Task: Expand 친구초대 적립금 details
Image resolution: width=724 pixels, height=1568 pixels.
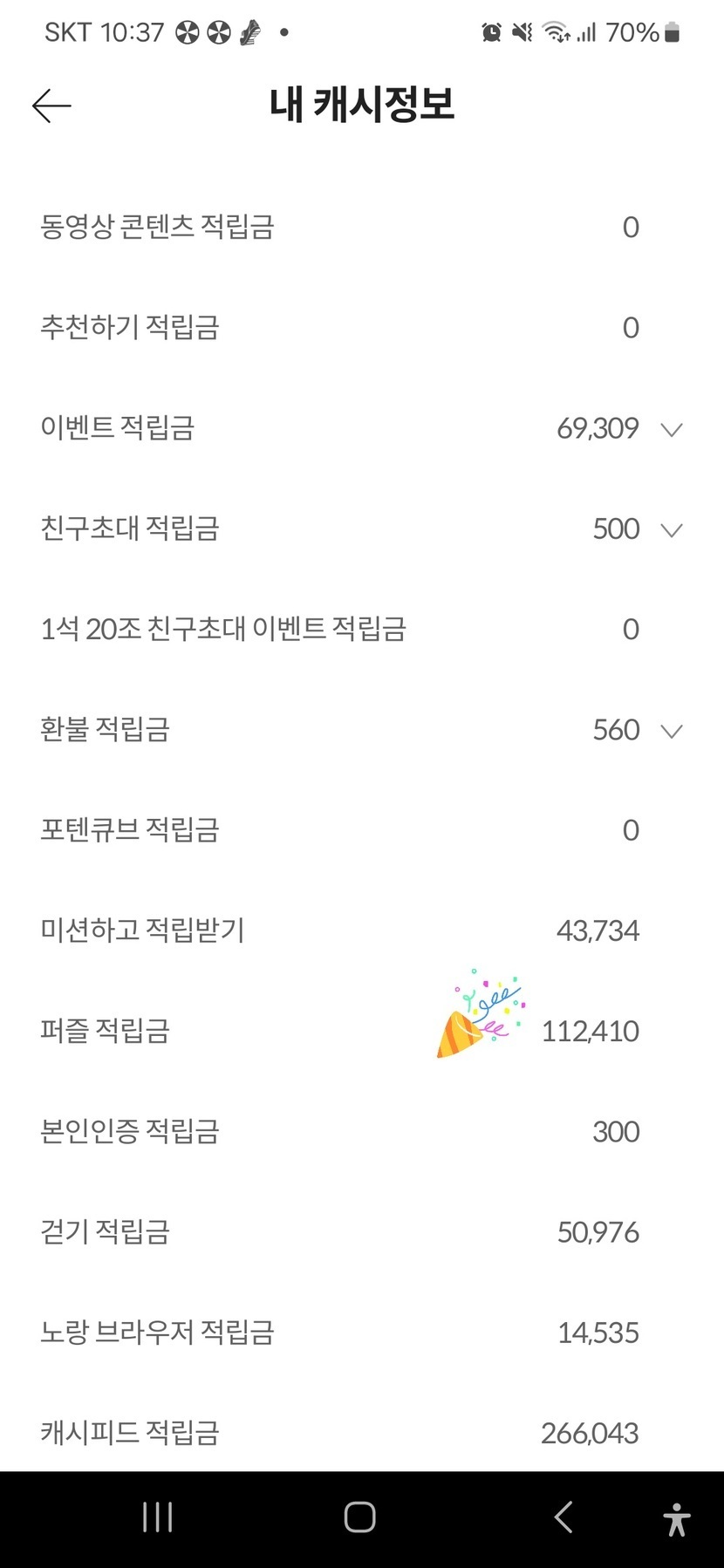Action: (x=671, y=529)
